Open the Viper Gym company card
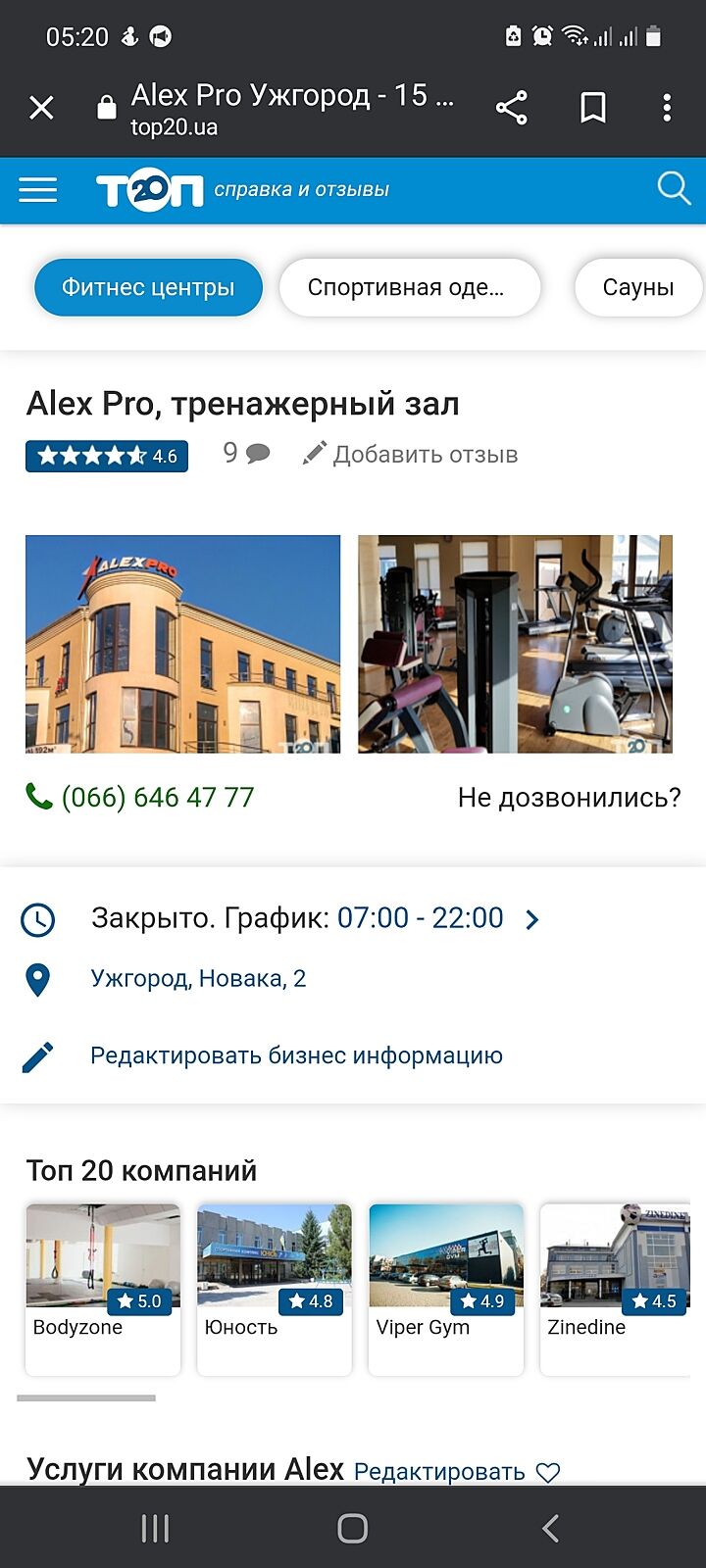The height and width of the screenshot is (1568, 706). [x=446, y=1288]
